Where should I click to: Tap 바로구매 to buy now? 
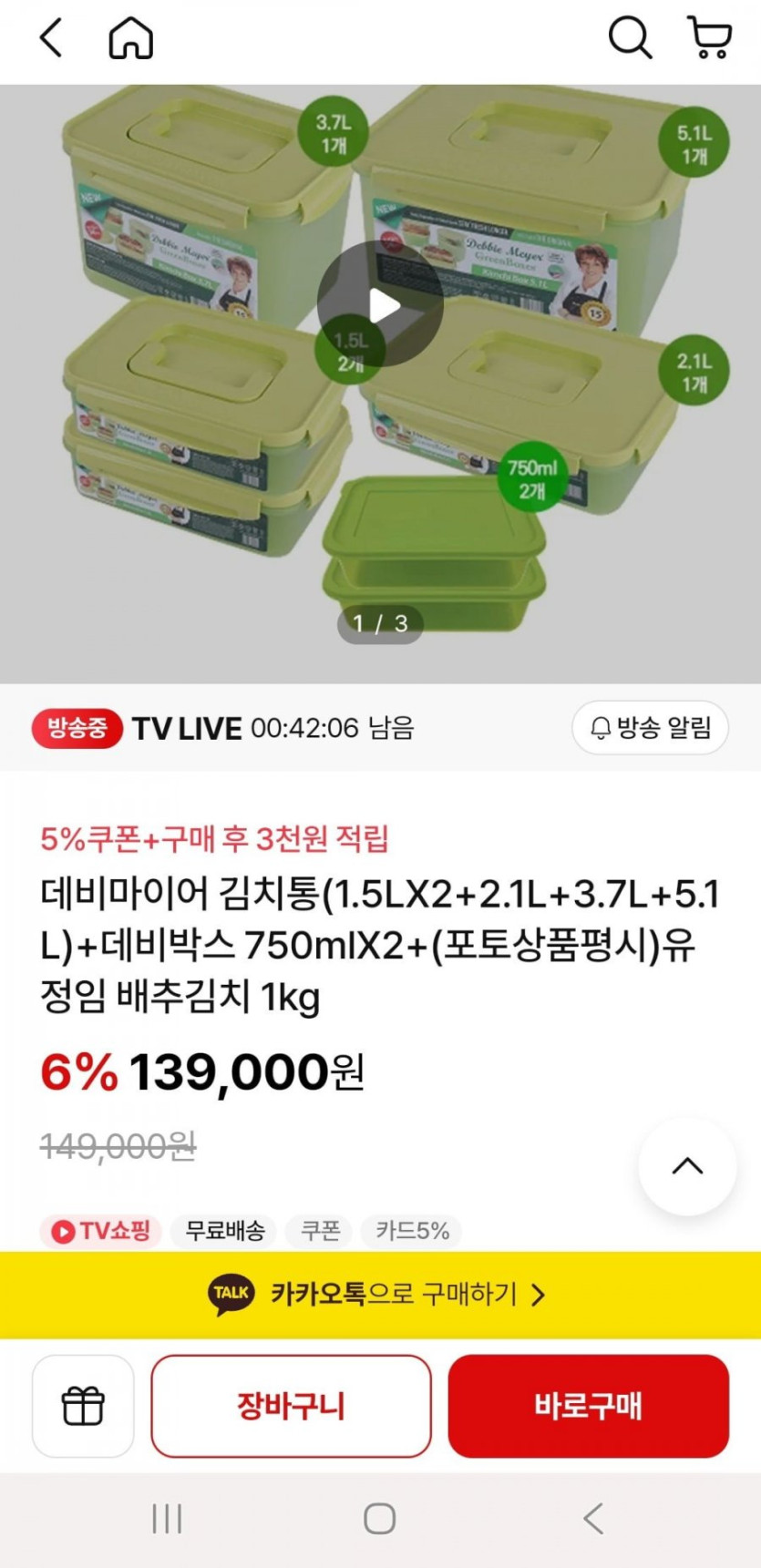click(x=588, y=1406)
